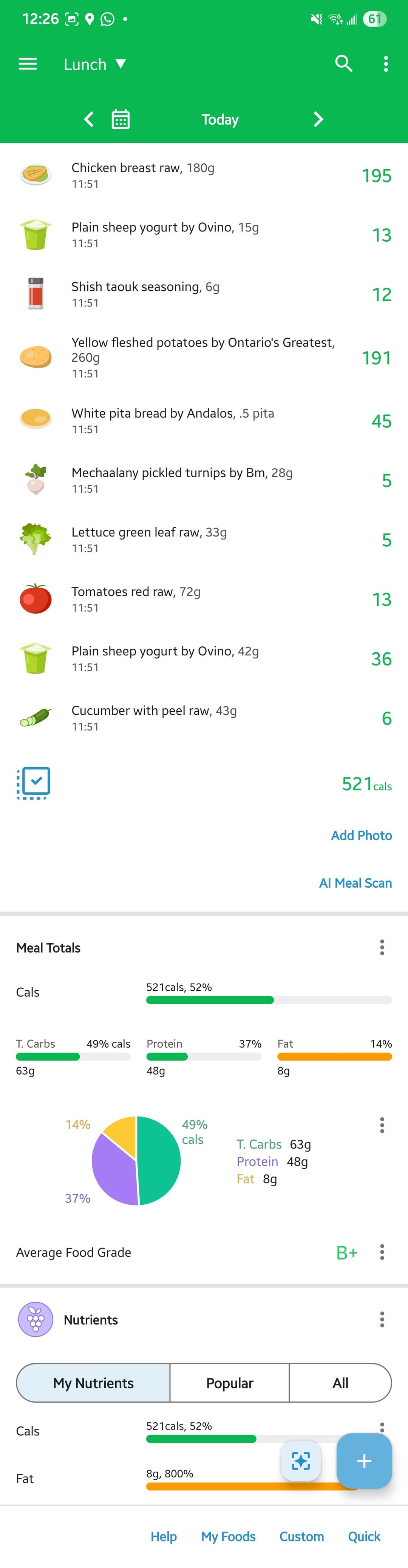The image size is (408, 1568).
Task: Switch to the Popular nutrients tab
Action: (230, 1383)
